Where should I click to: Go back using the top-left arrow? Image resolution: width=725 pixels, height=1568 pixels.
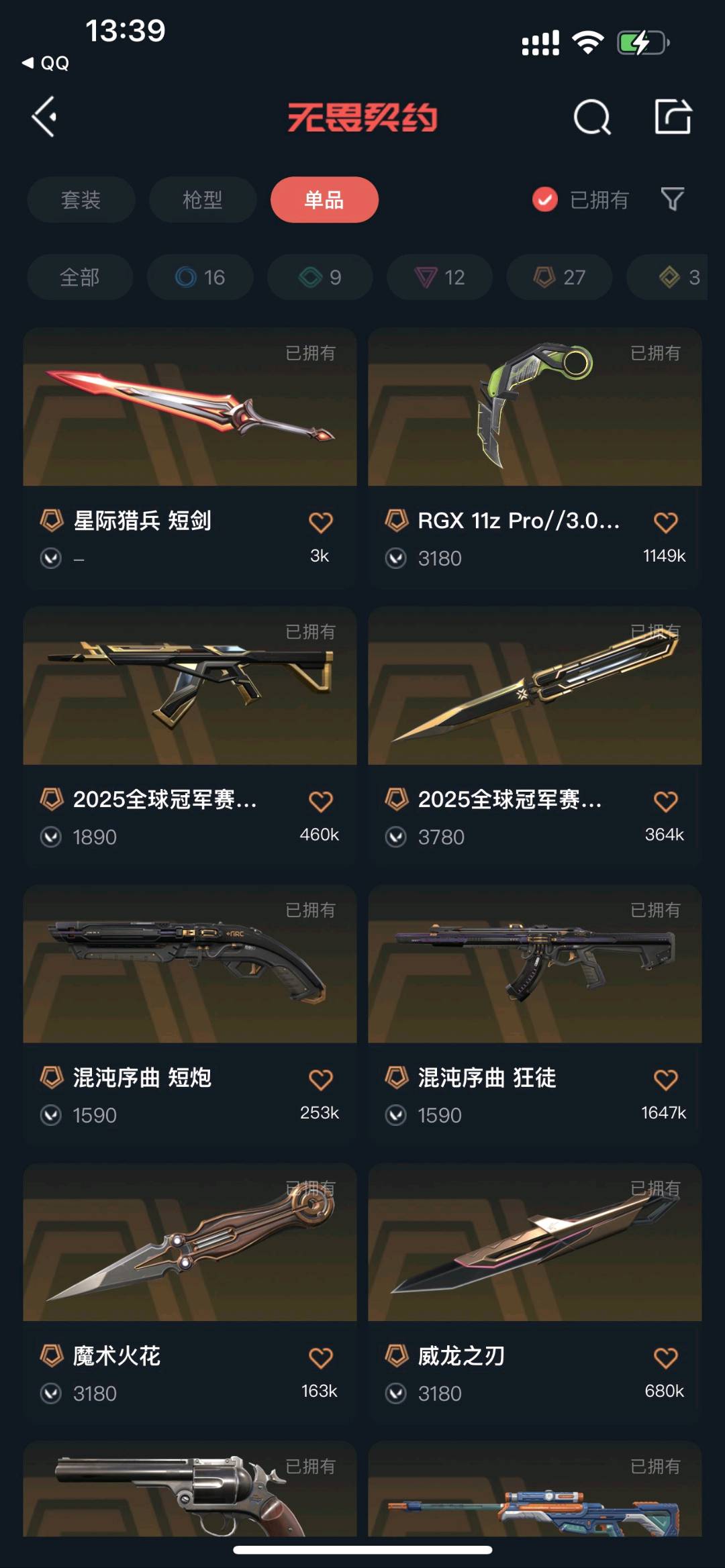coord(45,117)
